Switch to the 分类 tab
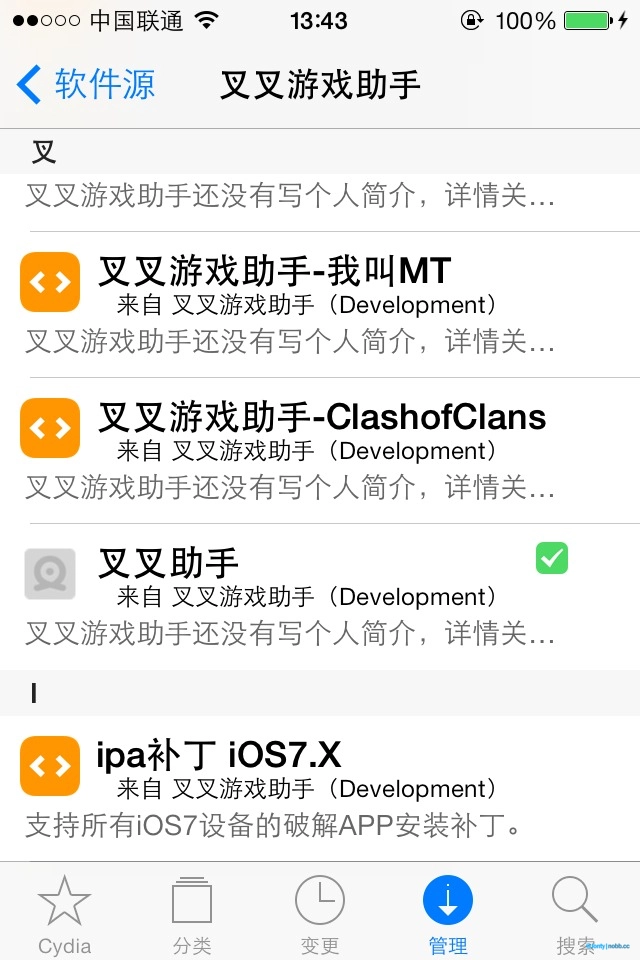The width and height of the screenshot is (640, 960). [192, 912]
